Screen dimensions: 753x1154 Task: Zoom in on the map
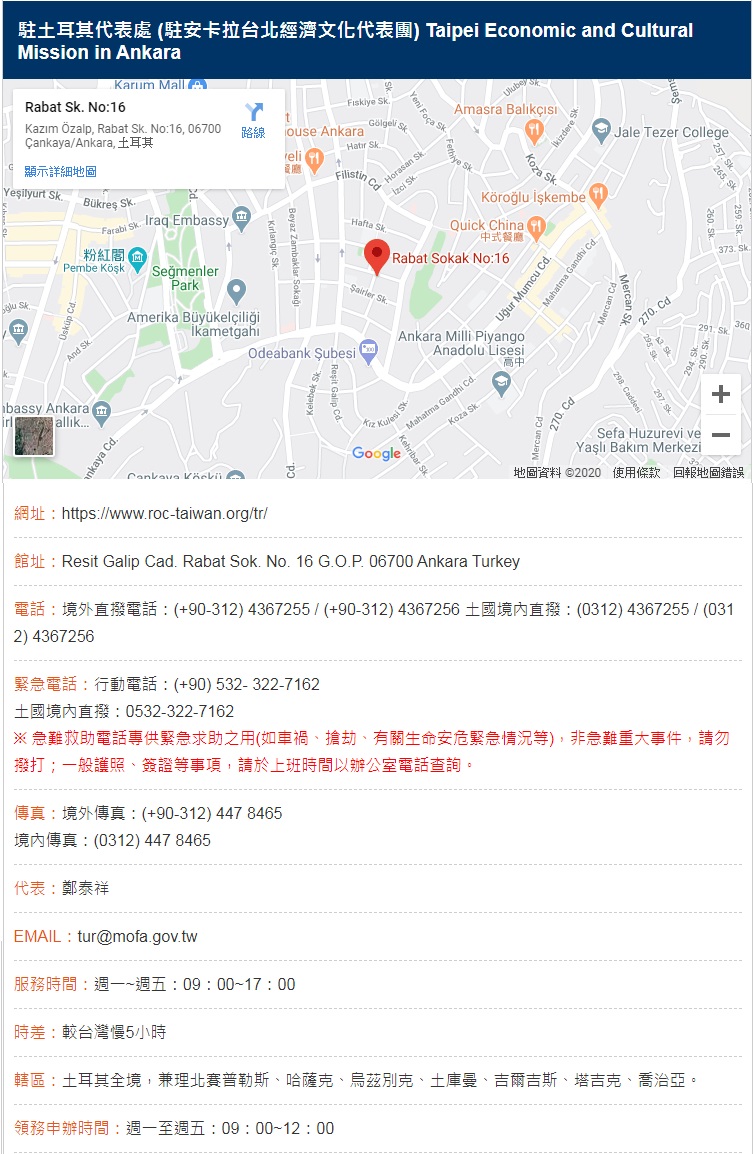coord(720,394)
